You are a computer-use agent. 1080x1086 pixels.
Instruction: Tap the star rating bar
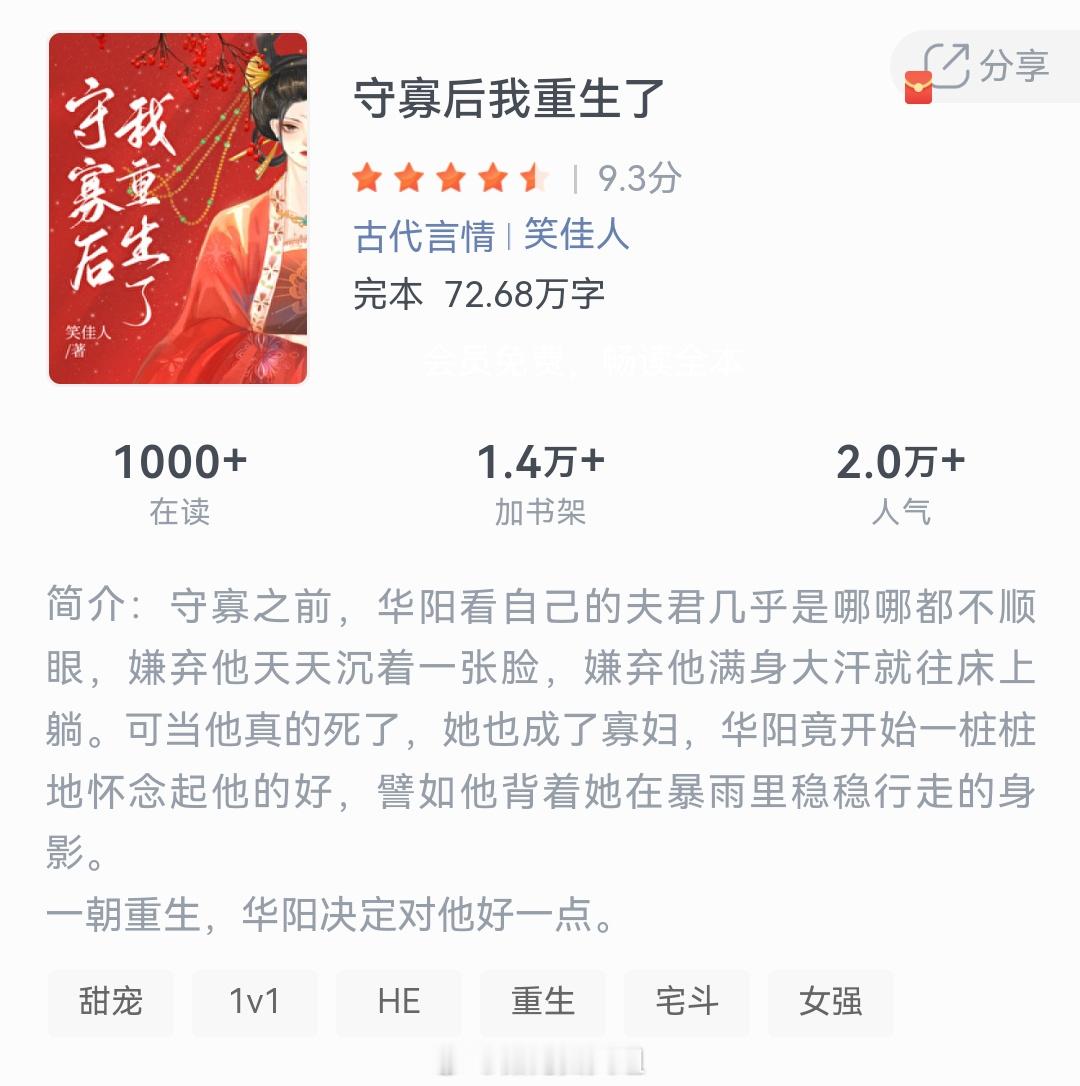pos(450,178)
